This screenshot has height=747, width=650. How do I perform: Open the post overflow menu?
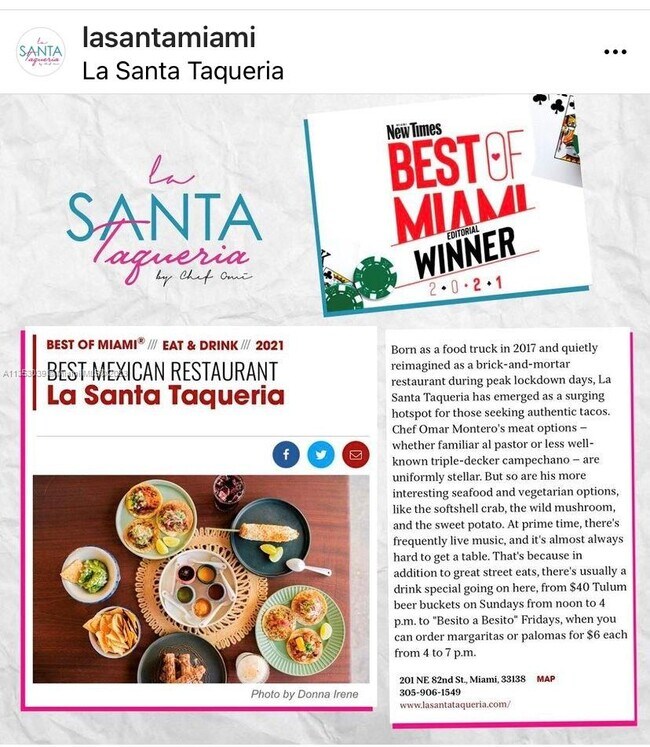pyautogui.click(x=613, y=52)
